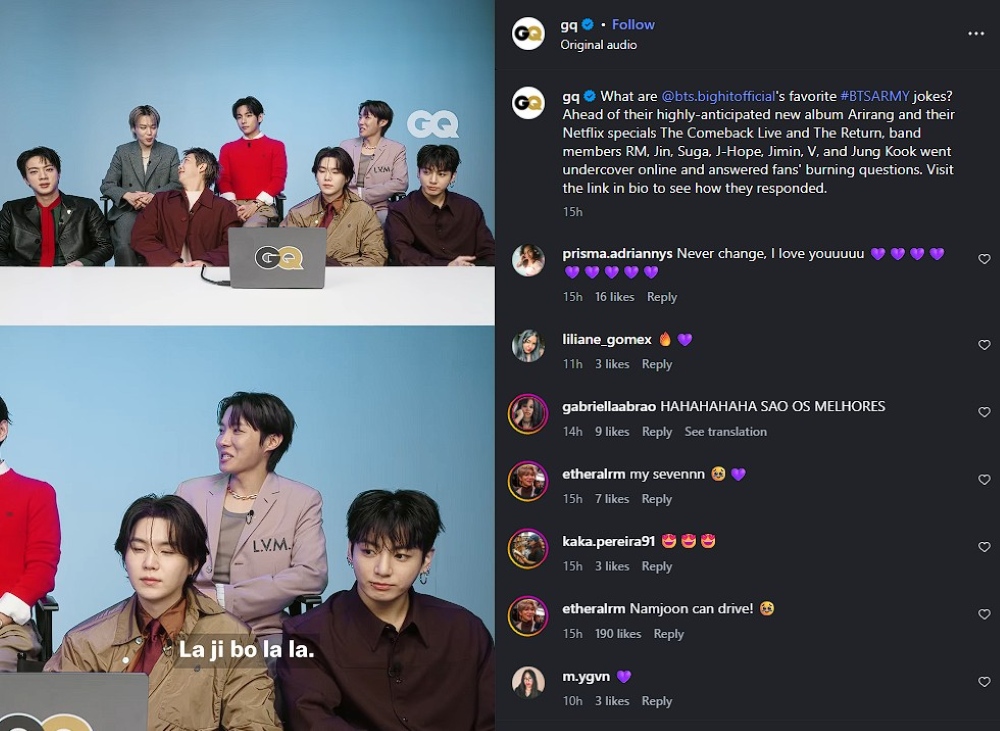Open gq's profile from the header avatar

pyautogui.click(x=528, y=34)
